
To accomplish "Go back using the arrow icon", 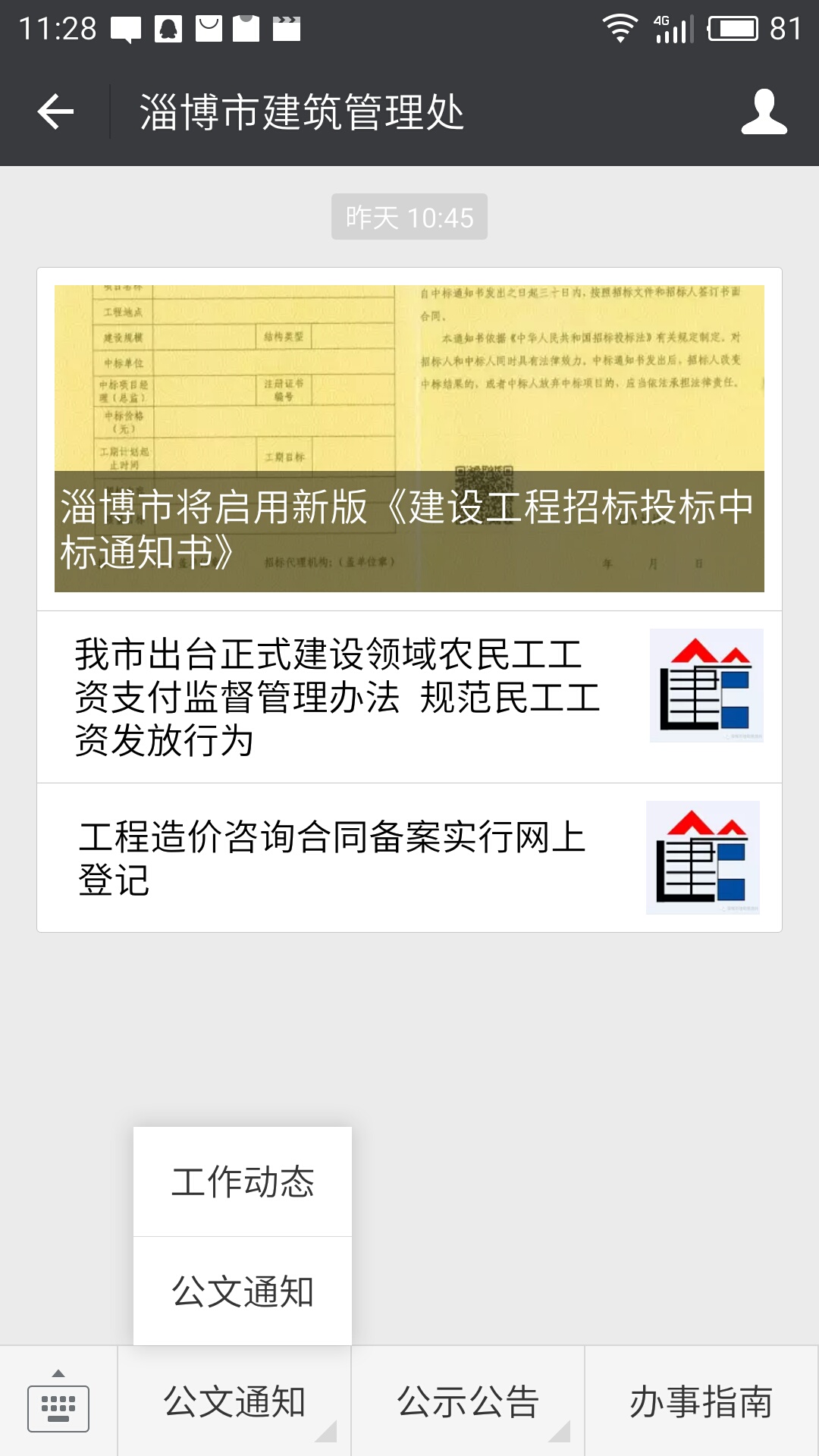I will coord(56,112).
